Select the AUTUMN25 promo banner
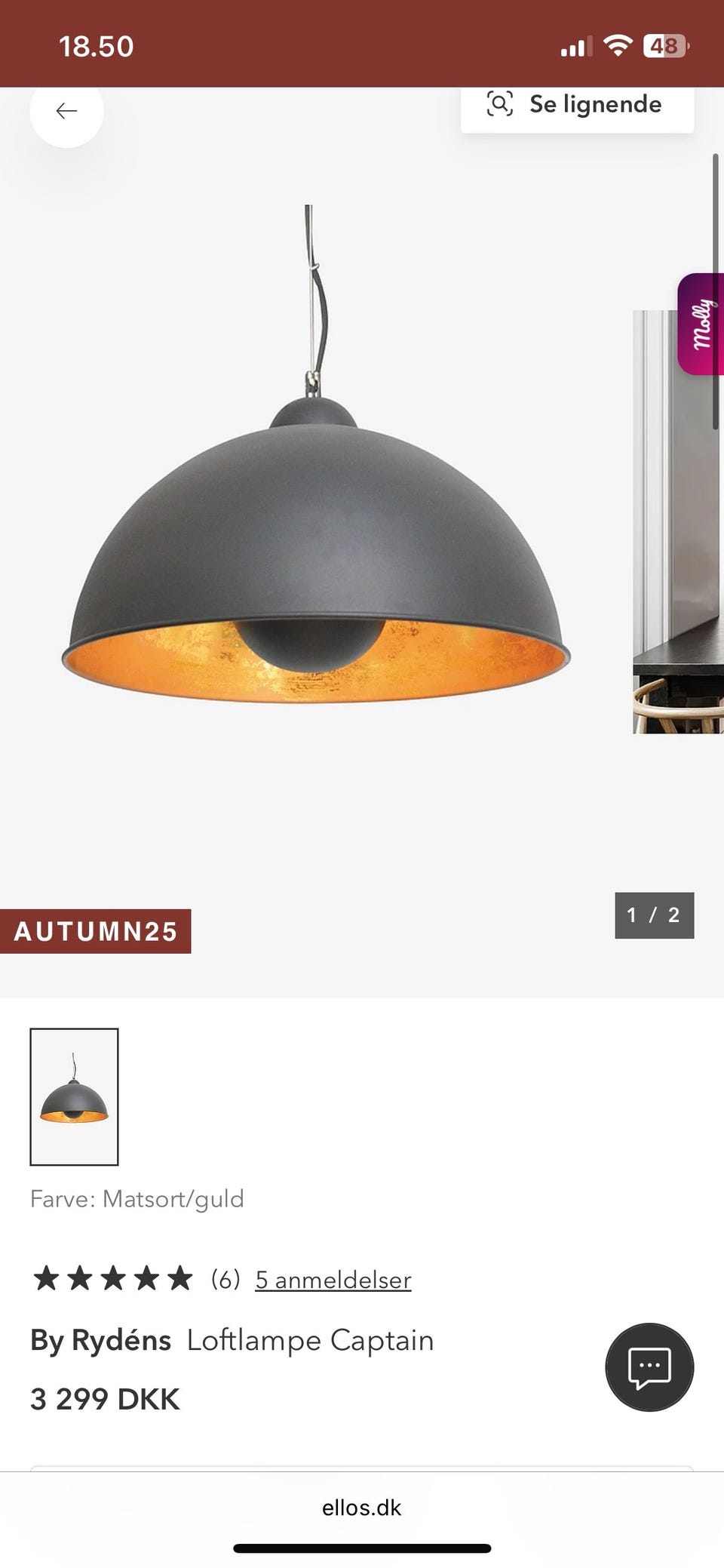Image resolution: width=724 pixels, height=1568 pixels. [96, 930]
